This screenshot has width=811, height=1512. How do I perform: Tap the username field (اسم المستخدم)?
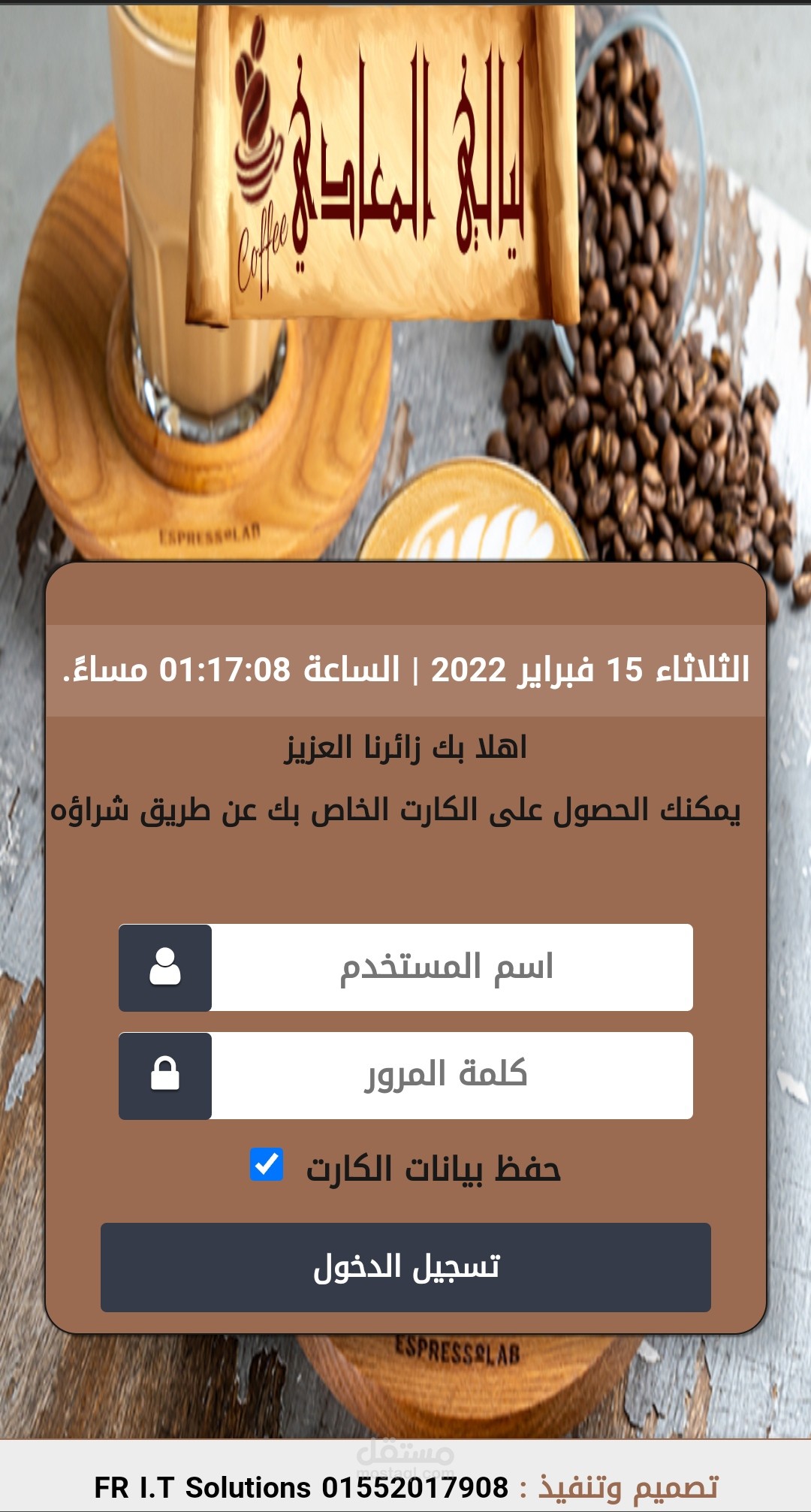coord(451,967)
